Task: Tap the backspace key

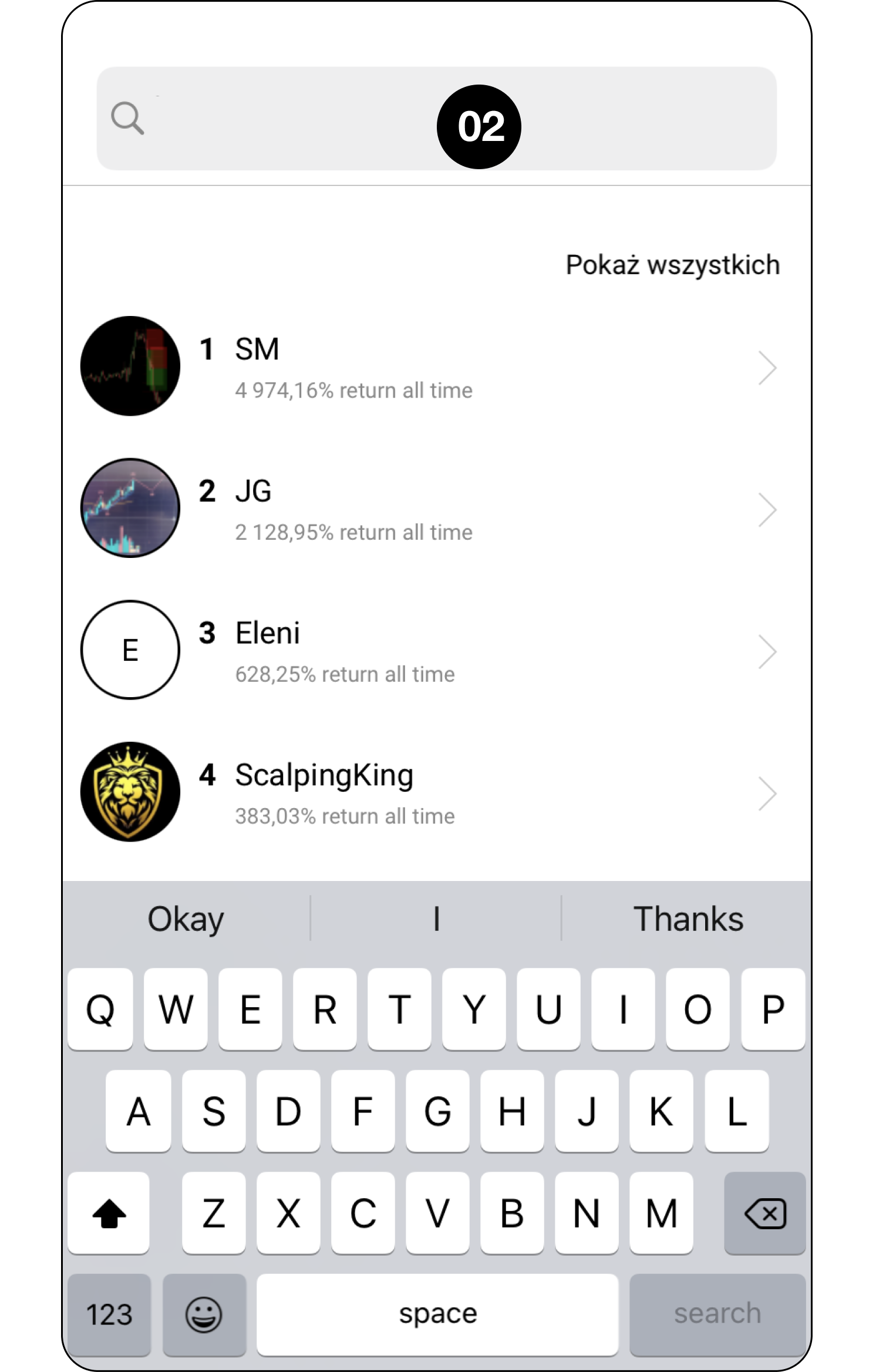Action: click(x=764, y=1213)
